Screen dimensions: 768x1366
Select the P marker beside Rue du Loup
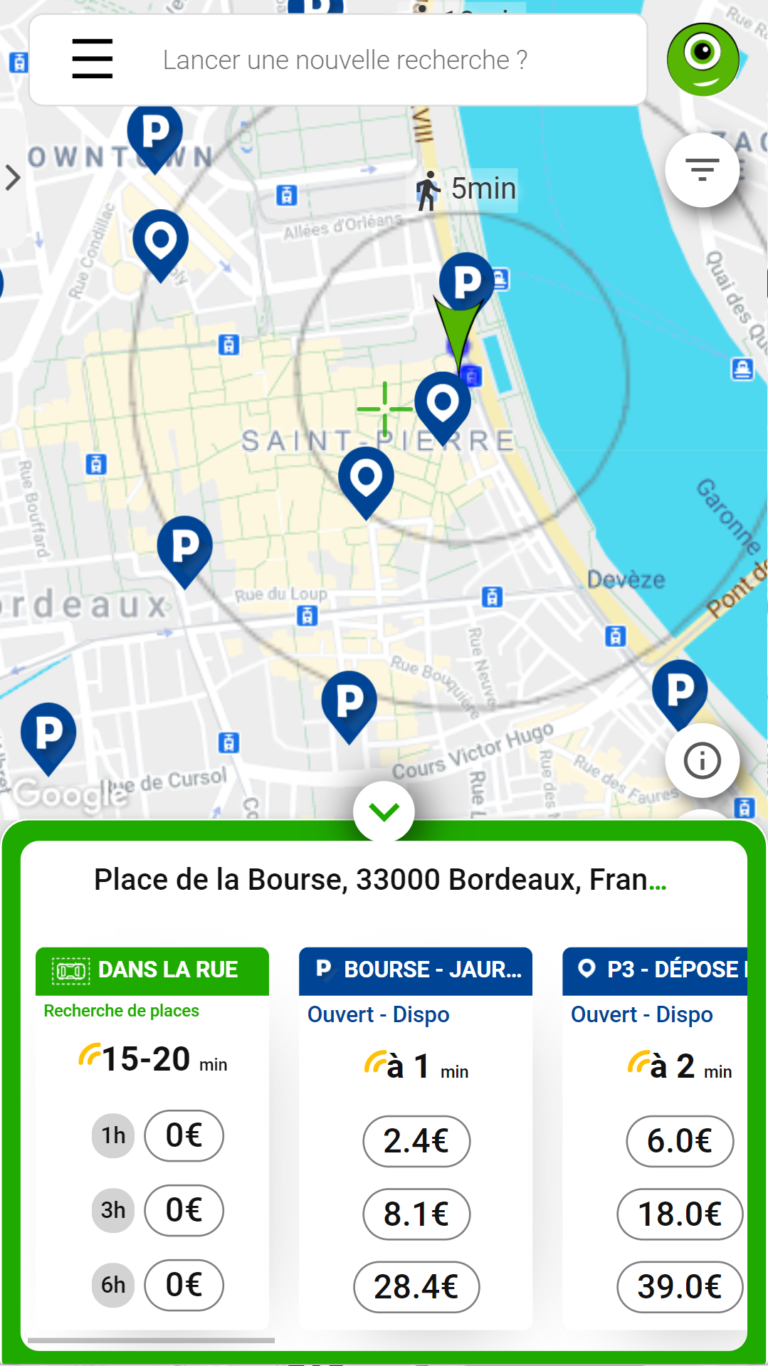tap(185, 548)
